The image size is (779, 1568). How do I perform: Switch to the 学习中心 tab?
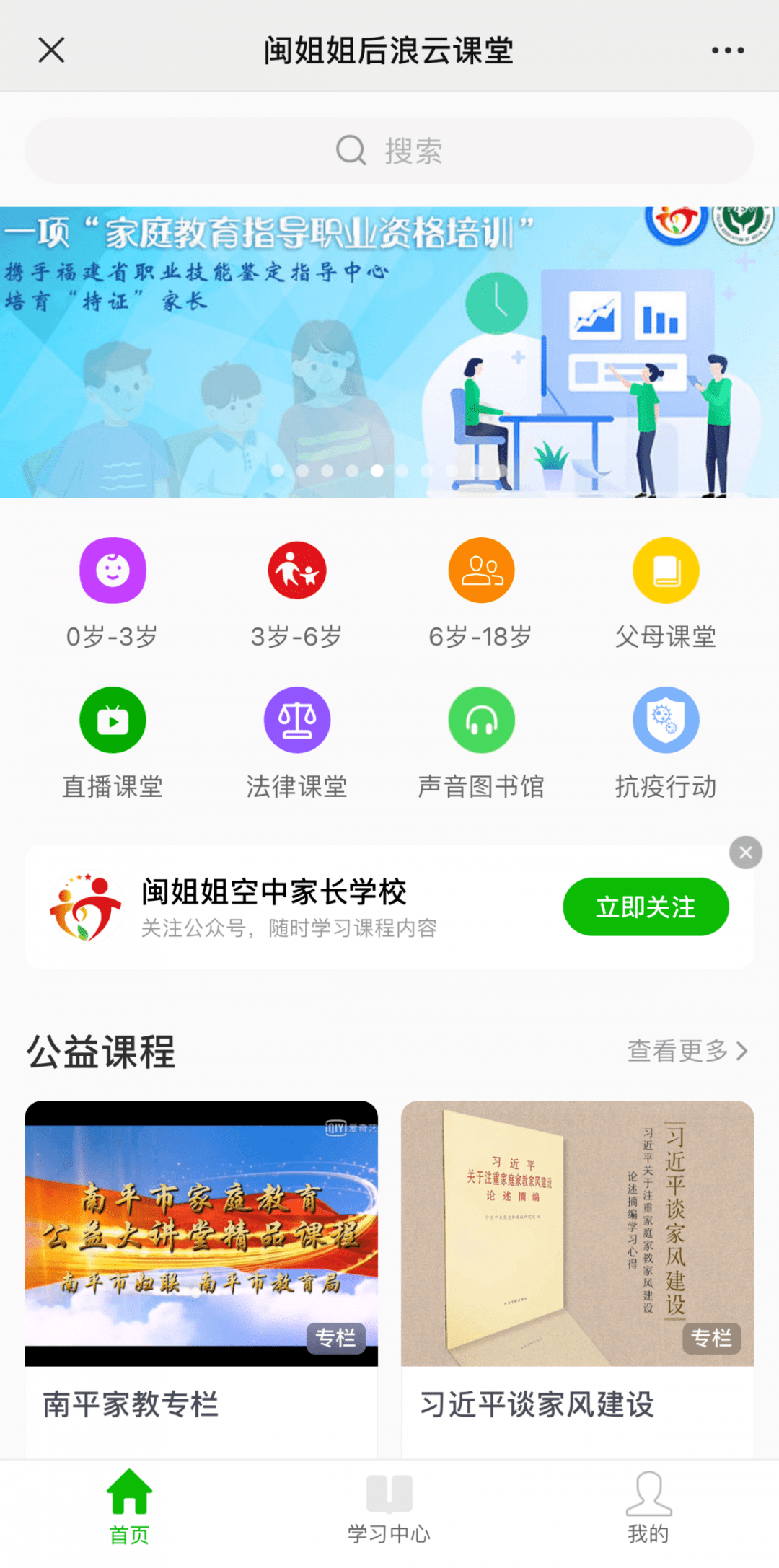pyautogui.click(x=389, y=1507)
